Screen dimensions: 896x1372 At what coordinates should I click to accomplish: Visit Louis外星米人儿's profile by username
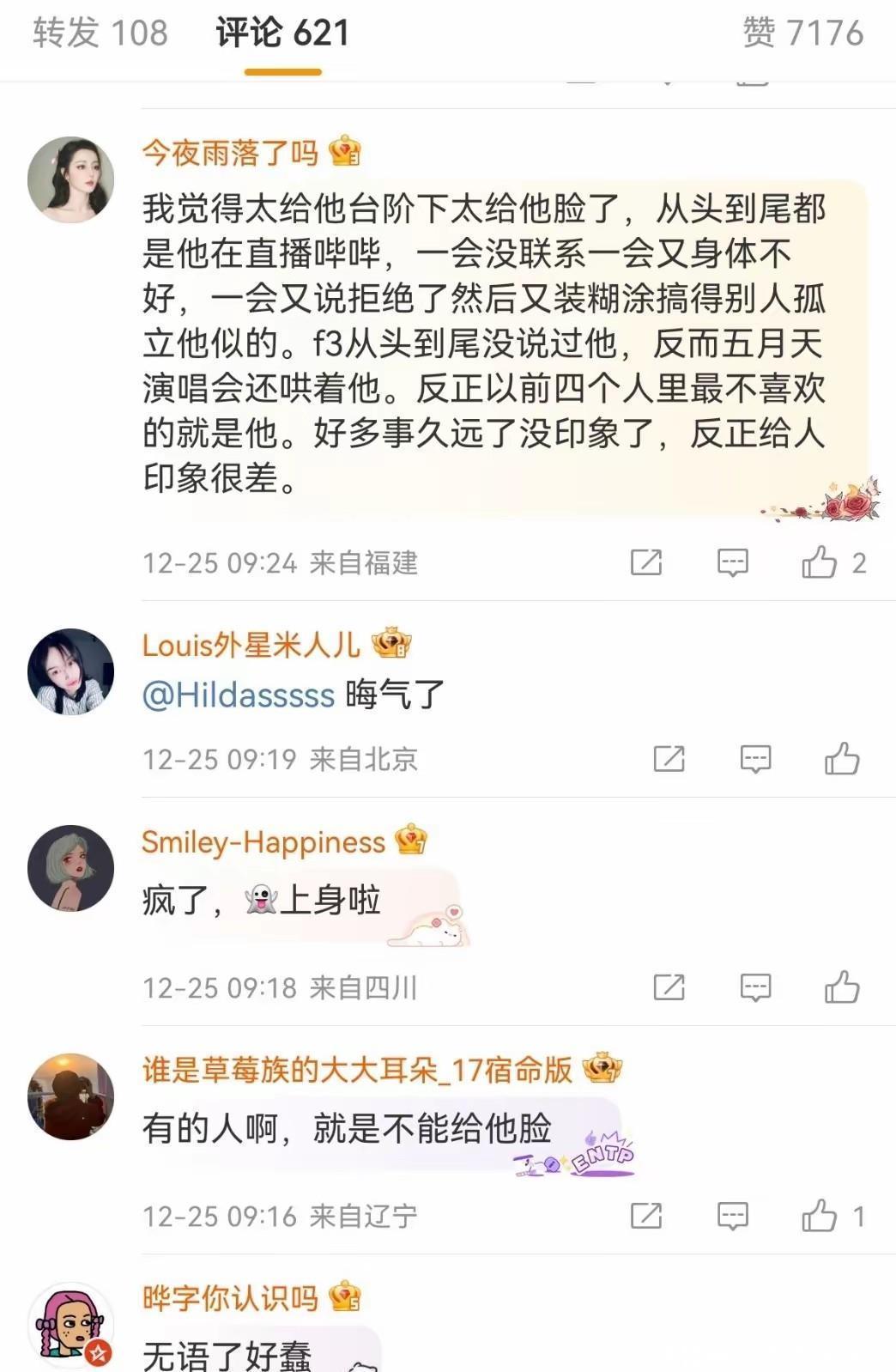251,645
